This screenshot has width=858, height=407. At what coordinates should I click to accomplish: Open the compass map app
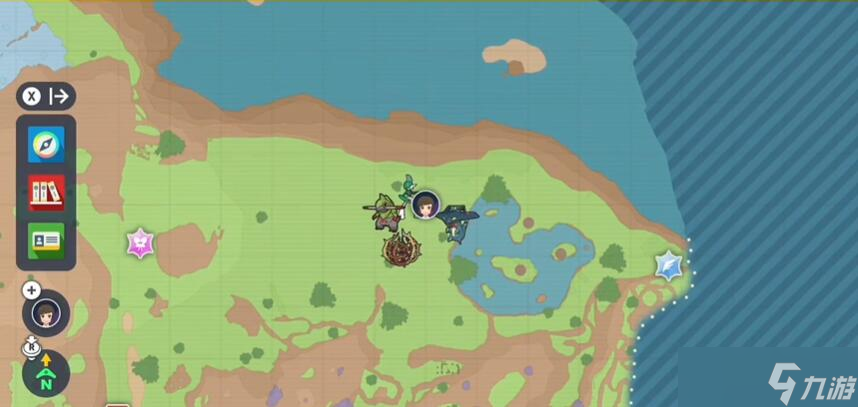(x=46, y=146)
